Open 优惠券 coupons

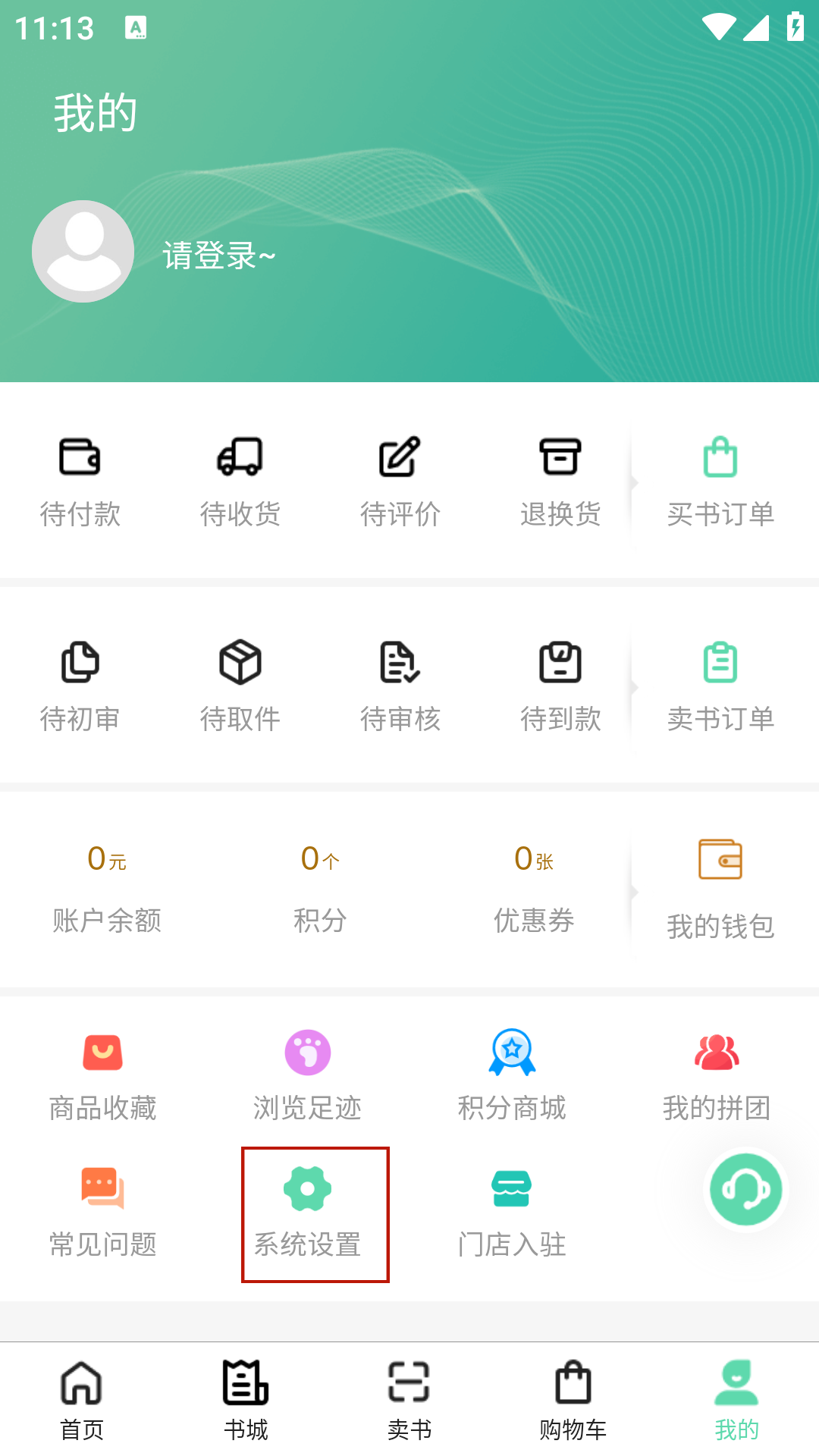[x=534, y=887]
